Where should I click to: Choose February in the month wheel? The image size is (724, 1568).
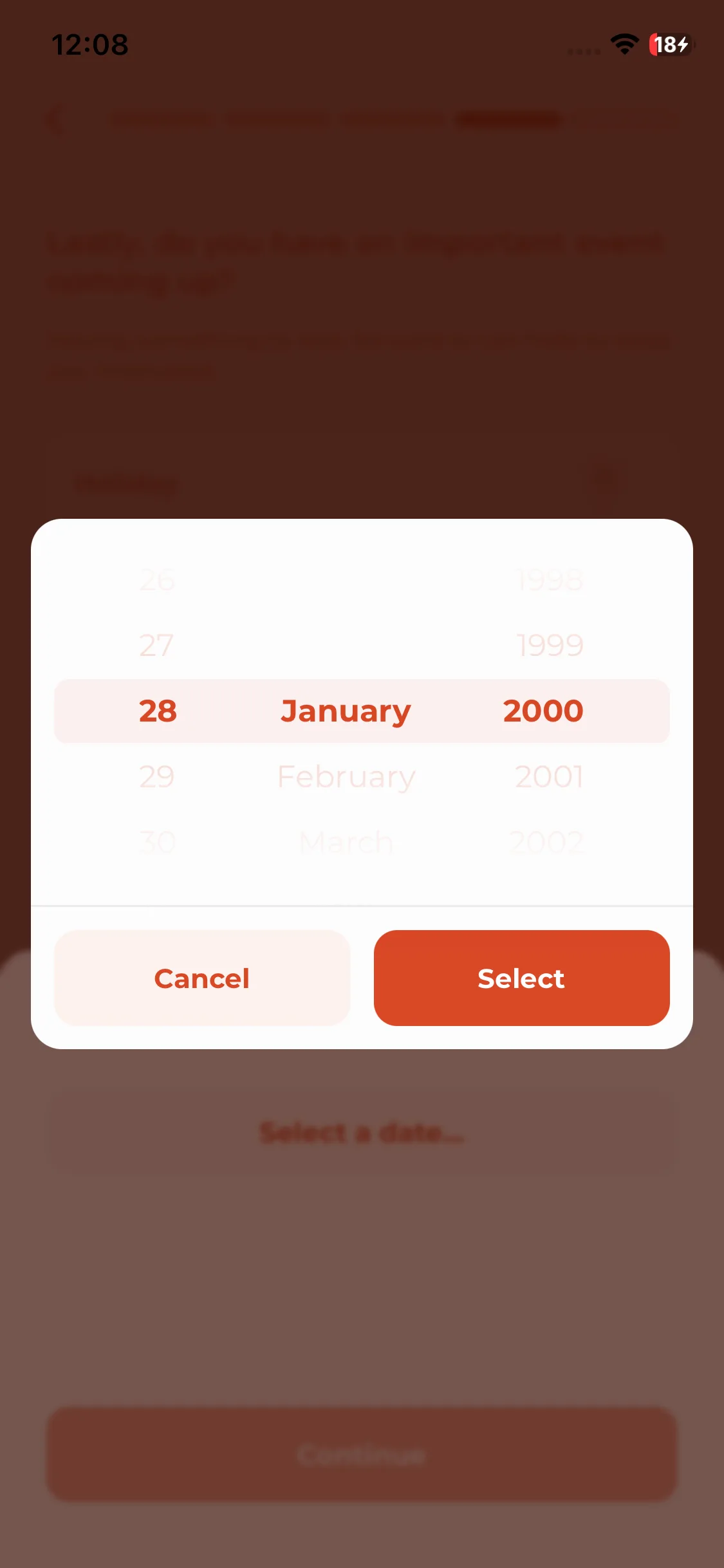[x=346, y=776]
